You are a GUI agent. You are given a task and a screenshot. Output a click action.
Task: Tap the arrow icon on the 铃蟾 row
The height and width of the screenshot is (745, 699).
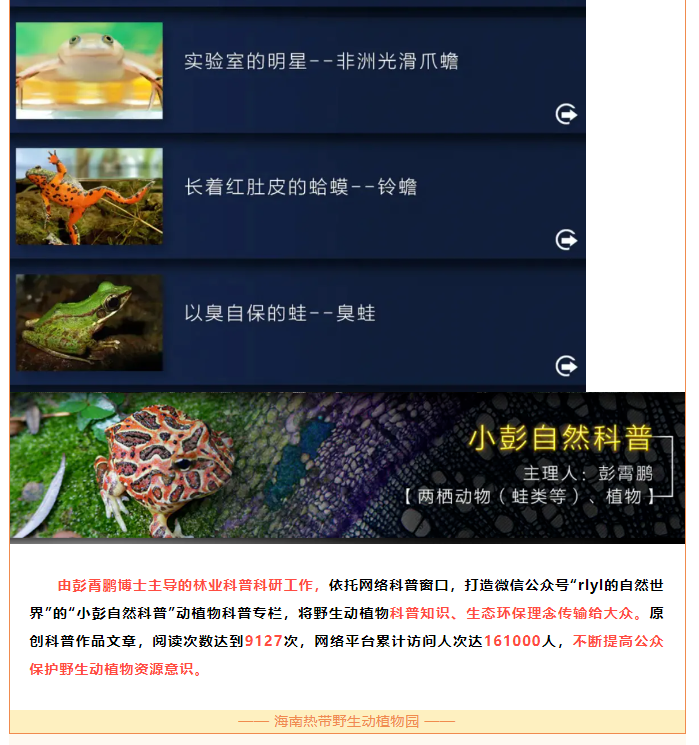click(x=567, y=240)
